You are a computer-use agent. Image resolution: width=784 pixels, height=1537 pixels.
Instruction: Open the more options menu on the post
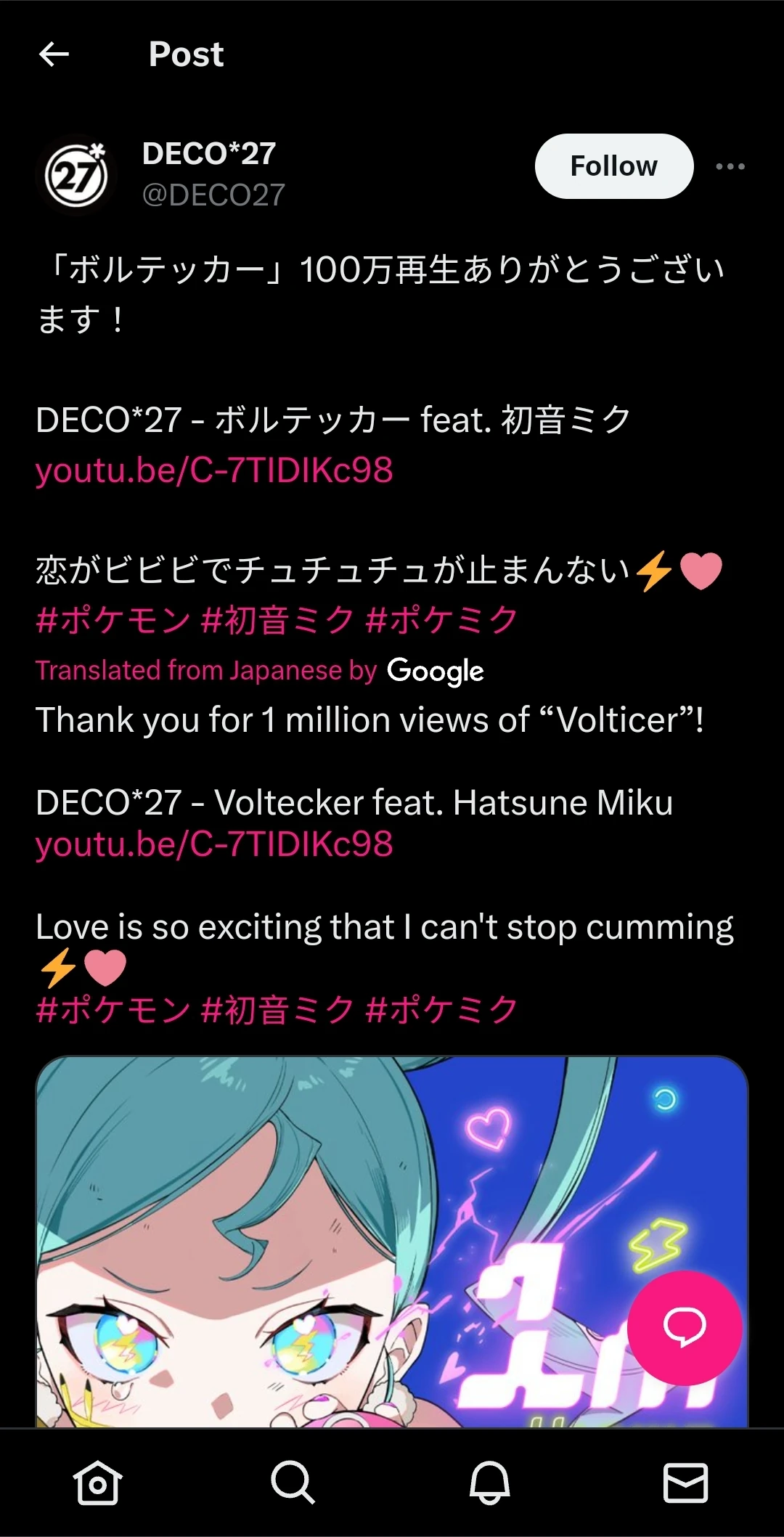coord(730,166)
